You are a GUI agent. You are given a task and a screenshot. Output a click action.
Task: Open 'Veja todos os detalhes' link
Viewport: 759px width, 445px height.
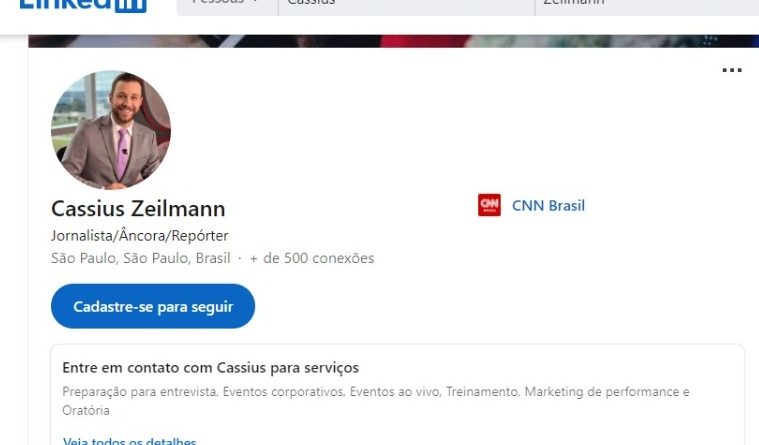click(x=130, y=441)
